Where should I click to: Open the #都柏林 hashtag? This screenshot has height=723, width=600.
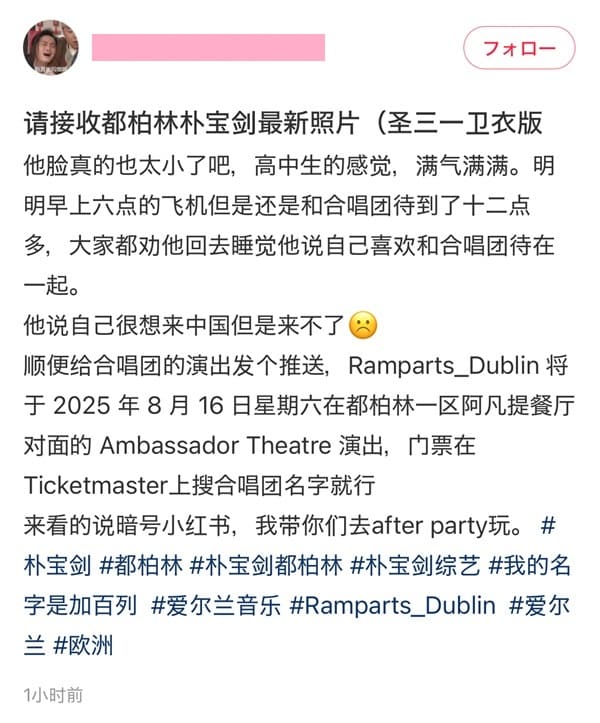(x=141, y=565)
